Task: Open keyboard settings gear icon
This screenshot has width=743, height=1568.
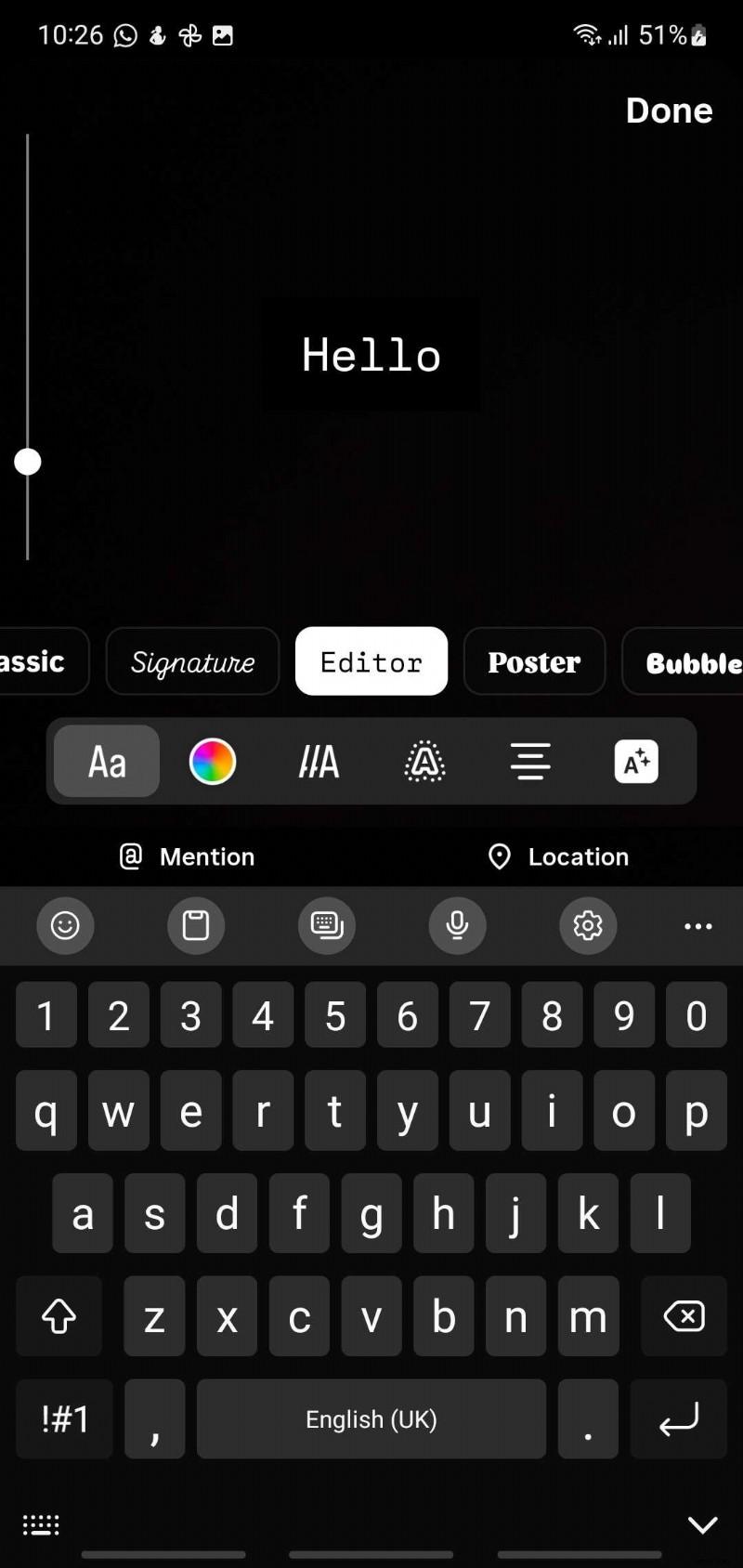Action: (x=588, y=926)
